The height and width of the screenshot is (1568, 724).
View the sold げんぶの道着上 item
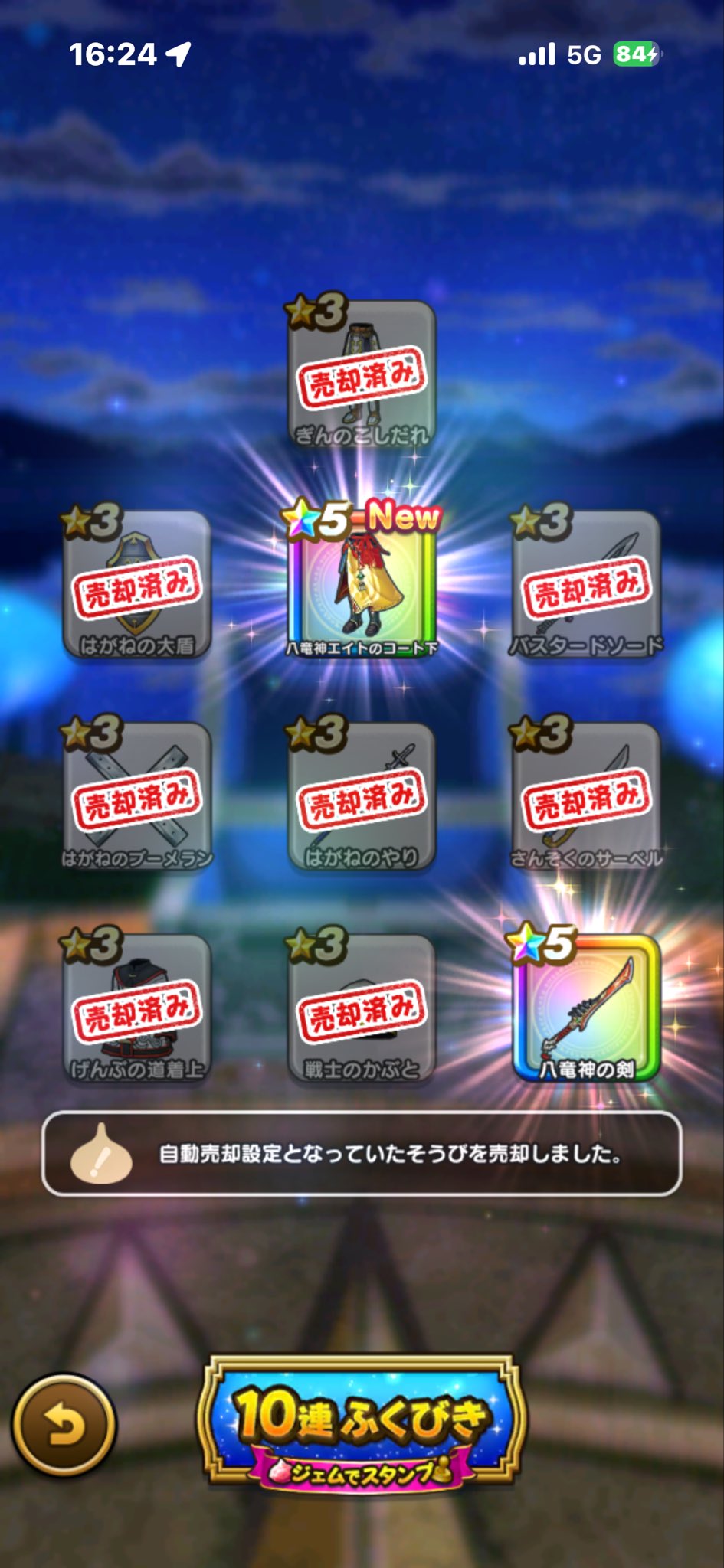coord(136,1008)
